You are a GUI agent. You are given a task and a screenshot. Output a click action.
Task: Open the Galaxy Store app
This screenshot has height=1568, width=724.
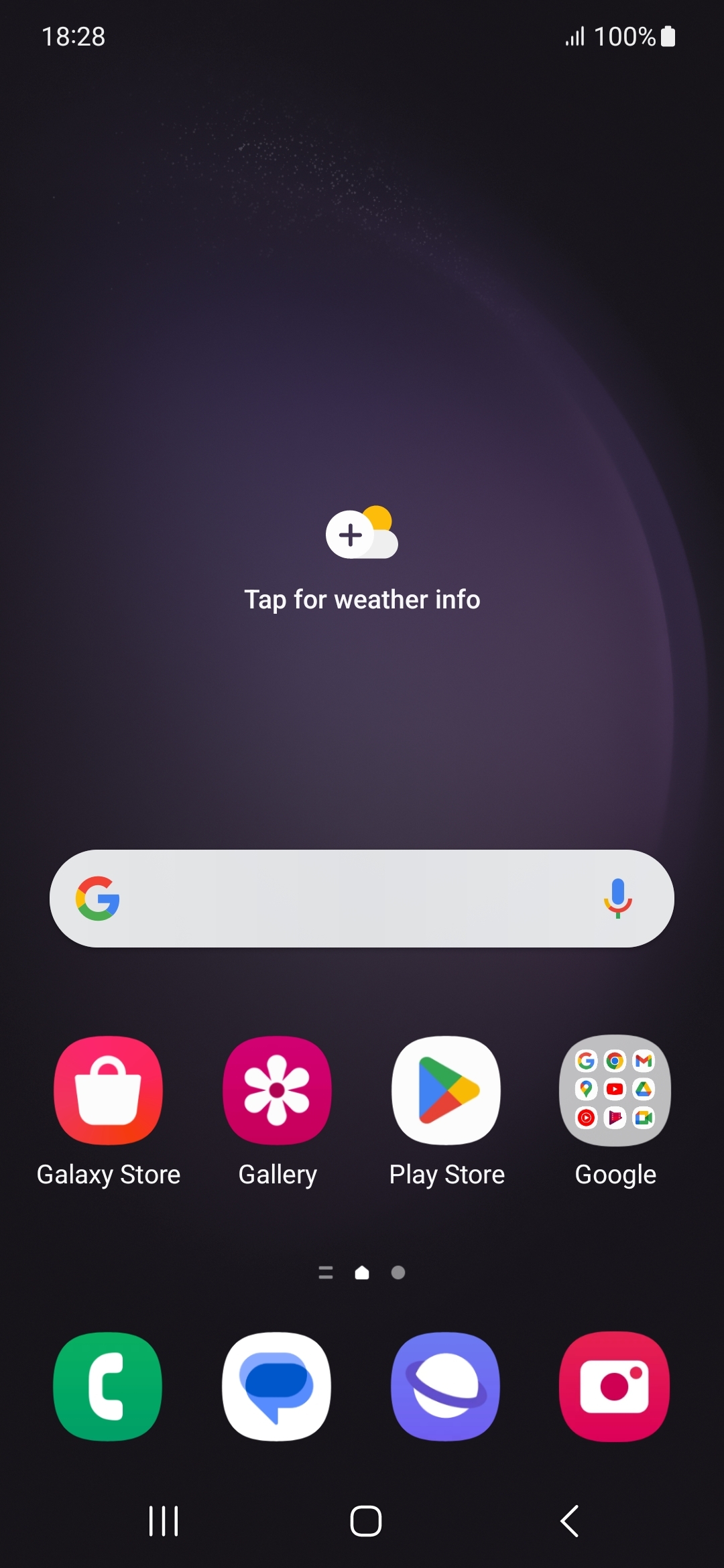tap(109, 1090)
